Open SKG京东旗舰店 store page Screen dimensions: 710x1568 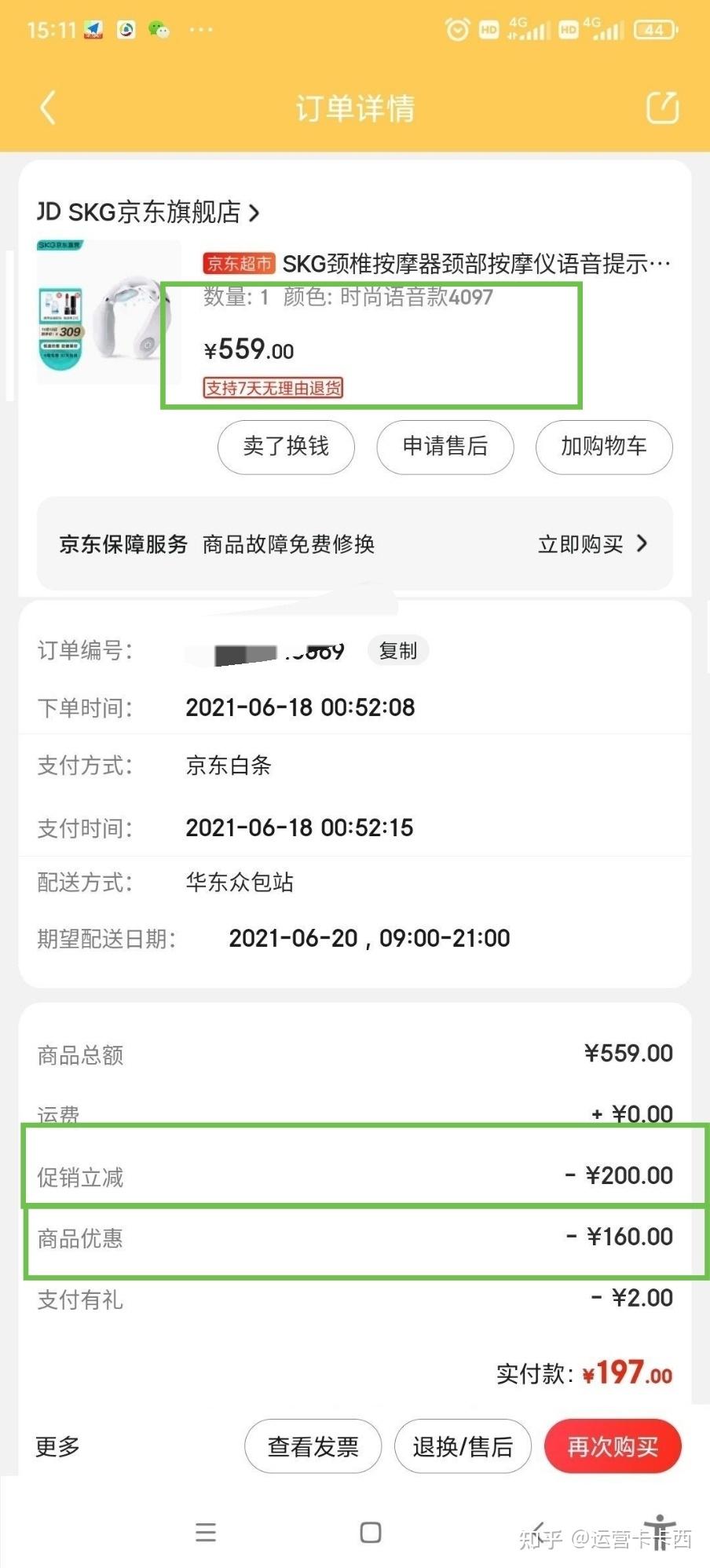tap(148, 212)
